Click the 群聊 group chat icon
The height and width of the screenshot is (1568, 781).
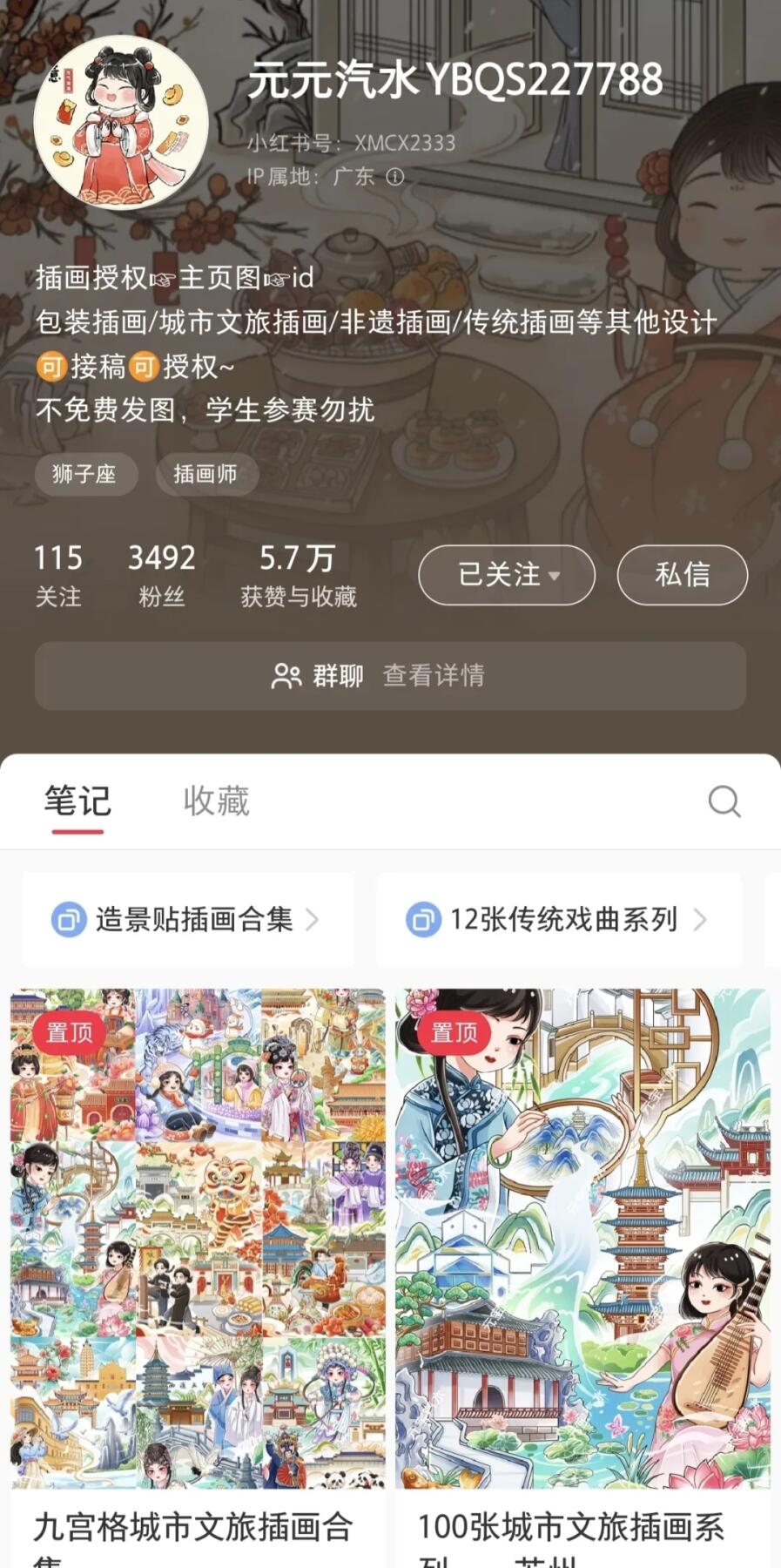point(287,675)
